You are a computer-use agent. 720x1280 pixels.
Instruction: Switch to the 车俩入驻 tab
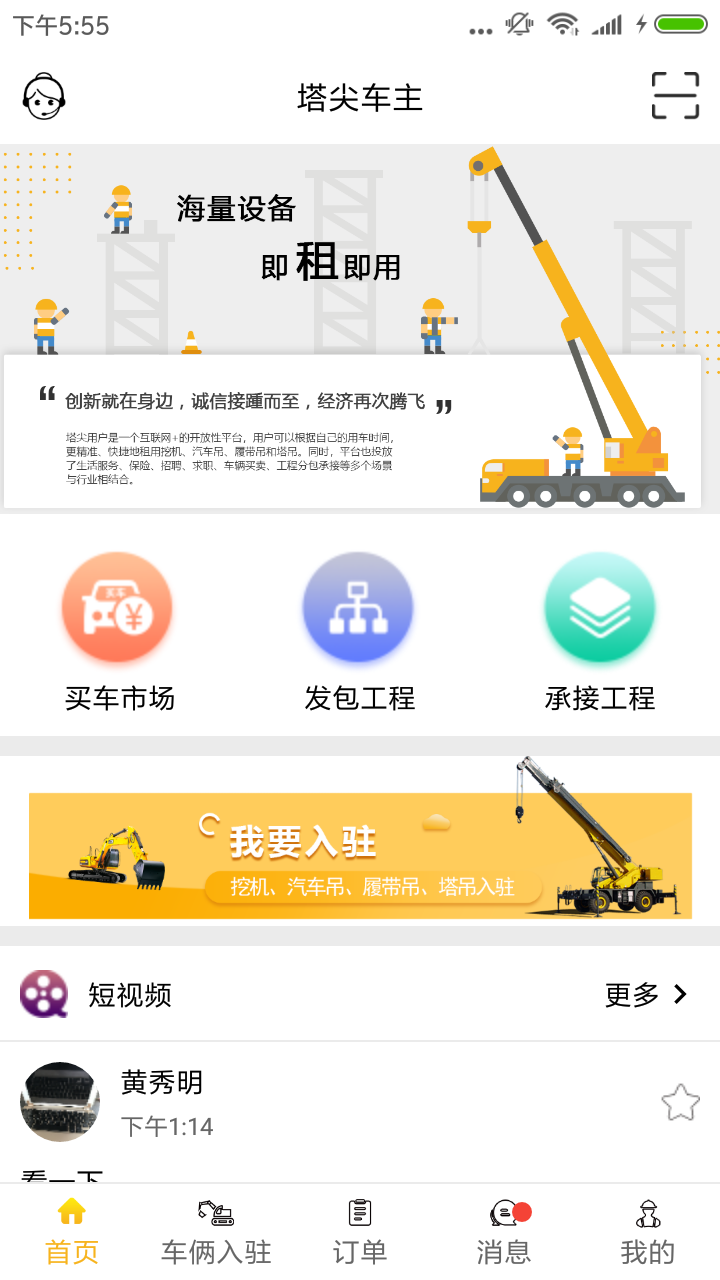[216, 1232]
